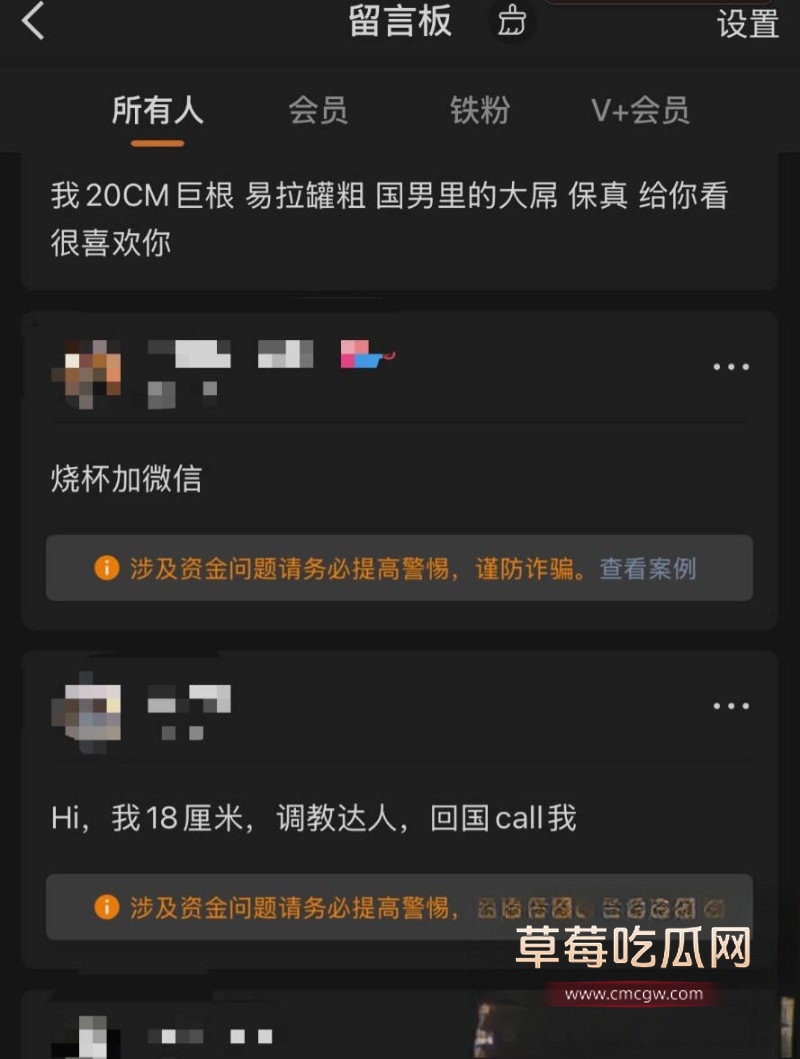
Task: Tap the info icon in the second warning banner
Action: pyautogui.click(x=104, y=907)
